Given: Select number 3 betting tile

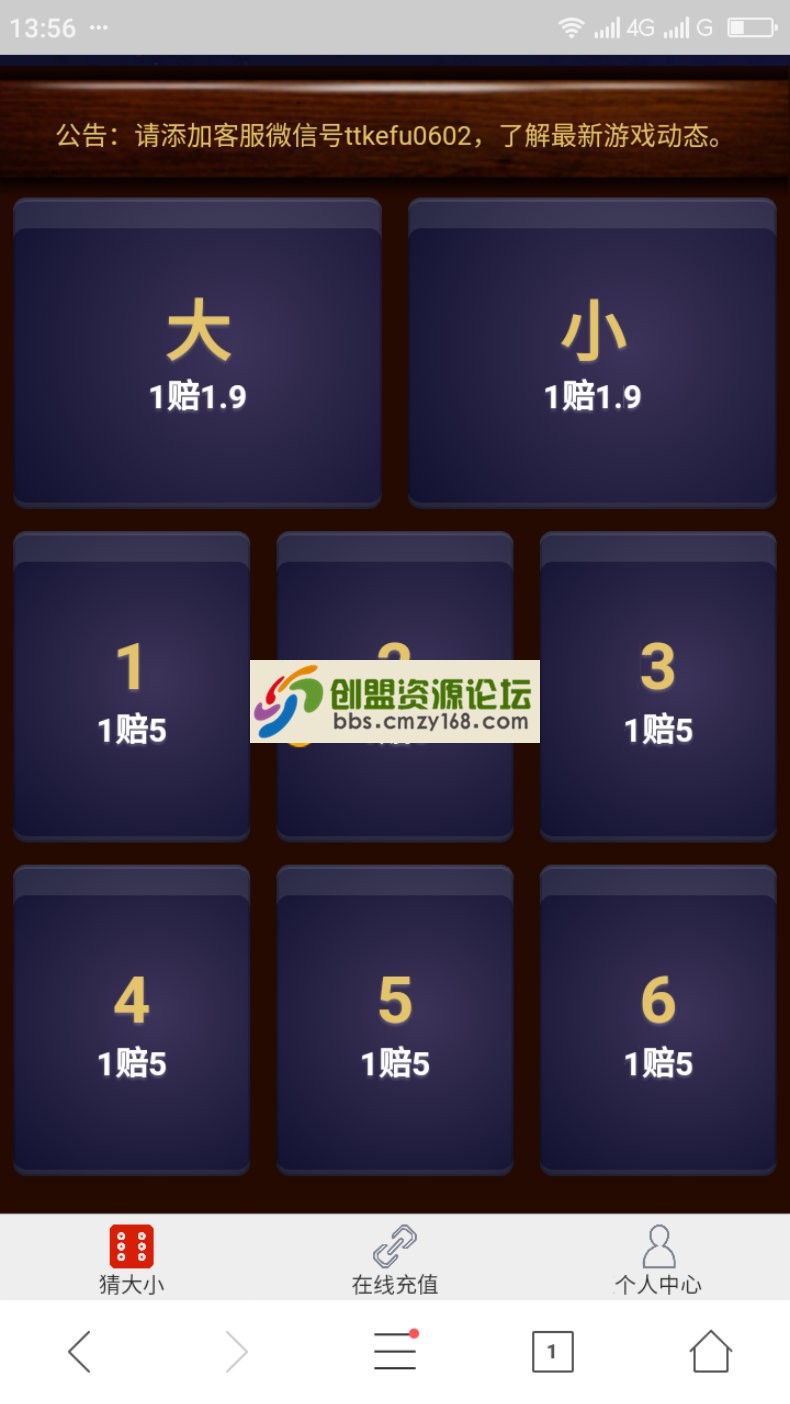Looking at the screenshot, I should tap(658, 690).
